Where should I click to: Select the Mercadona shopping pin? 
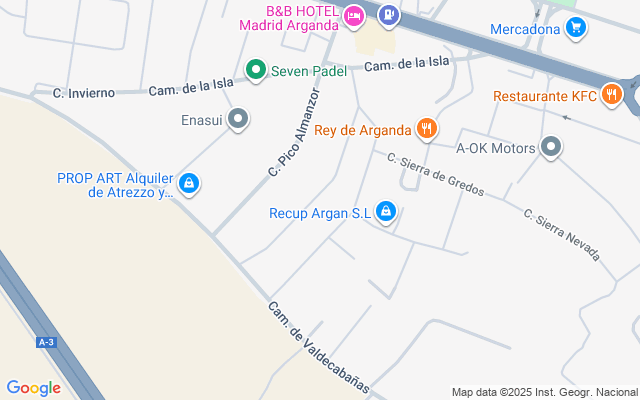[x=576, y=28]
